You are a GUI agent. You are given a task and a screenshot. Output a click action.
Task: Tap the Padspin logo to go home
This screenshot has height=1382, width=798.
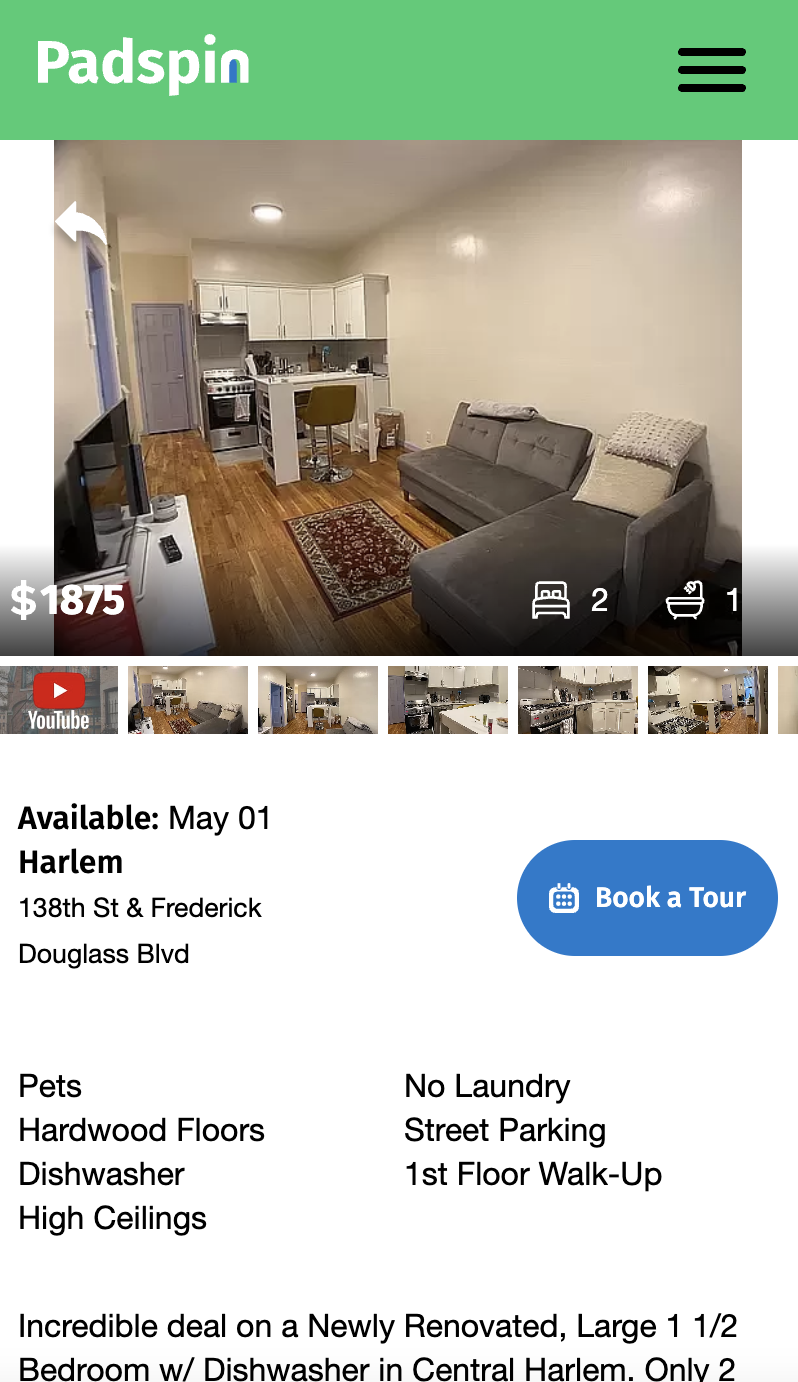click(142, 66)
